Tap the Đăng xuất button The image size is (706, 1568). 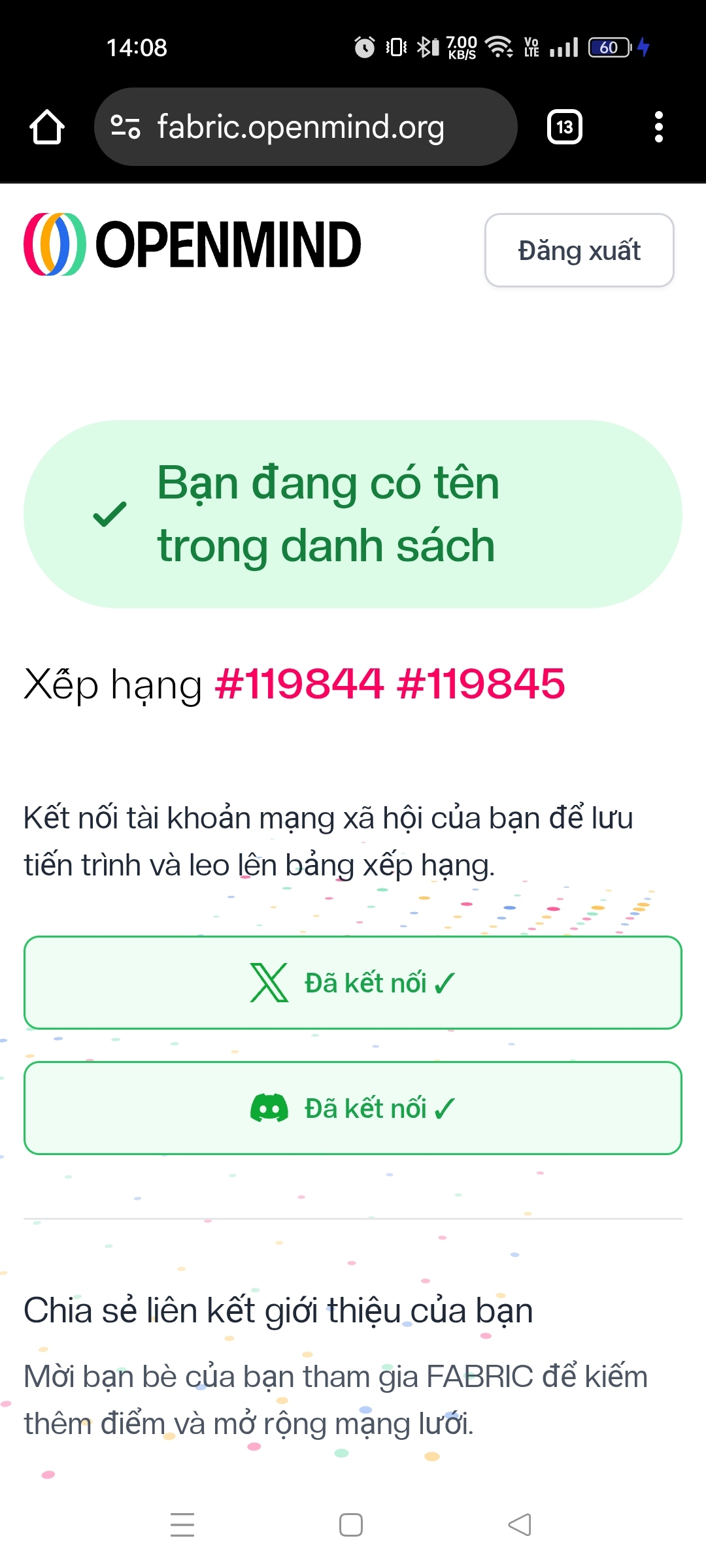579,250
